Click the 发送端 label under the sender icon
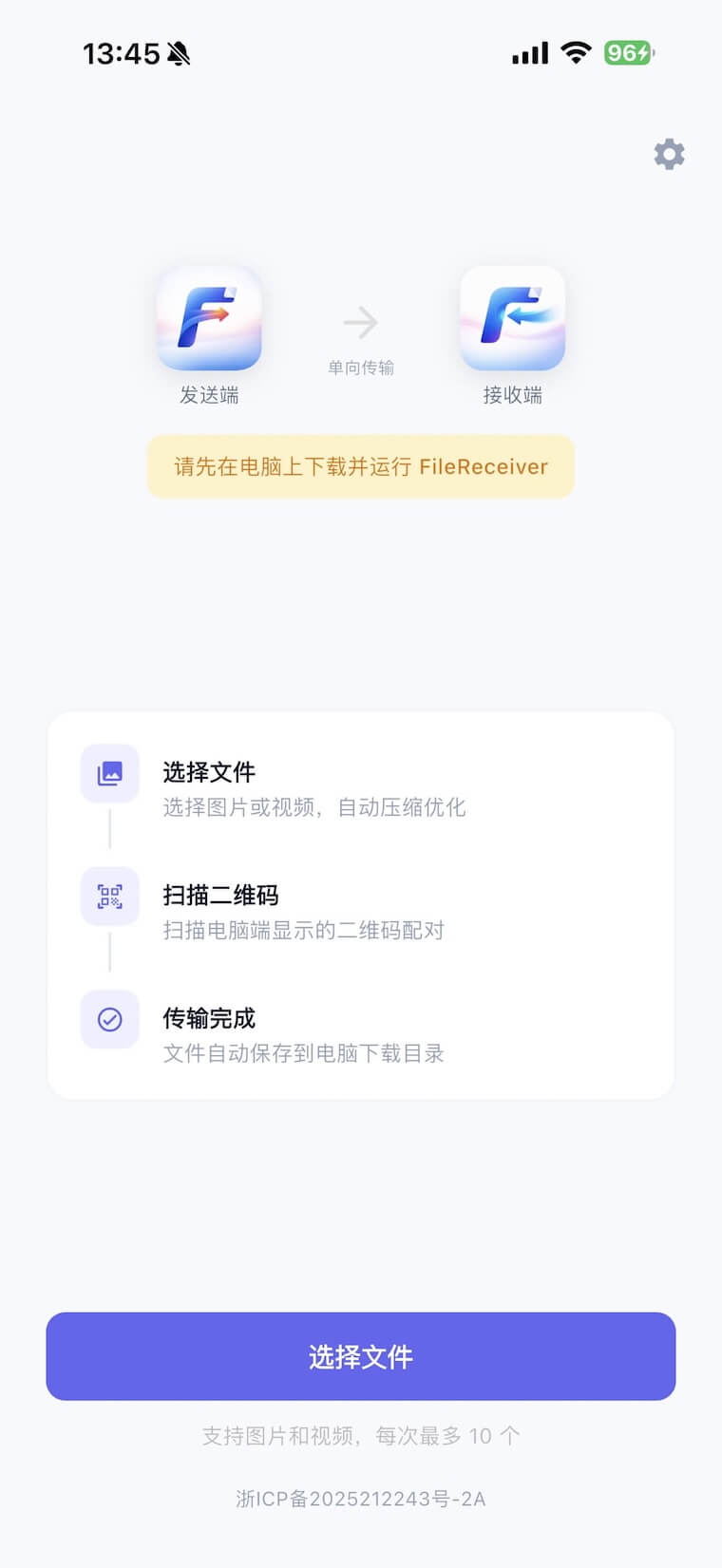Viewport: 722px width, 1568px height. click(209, 396)
